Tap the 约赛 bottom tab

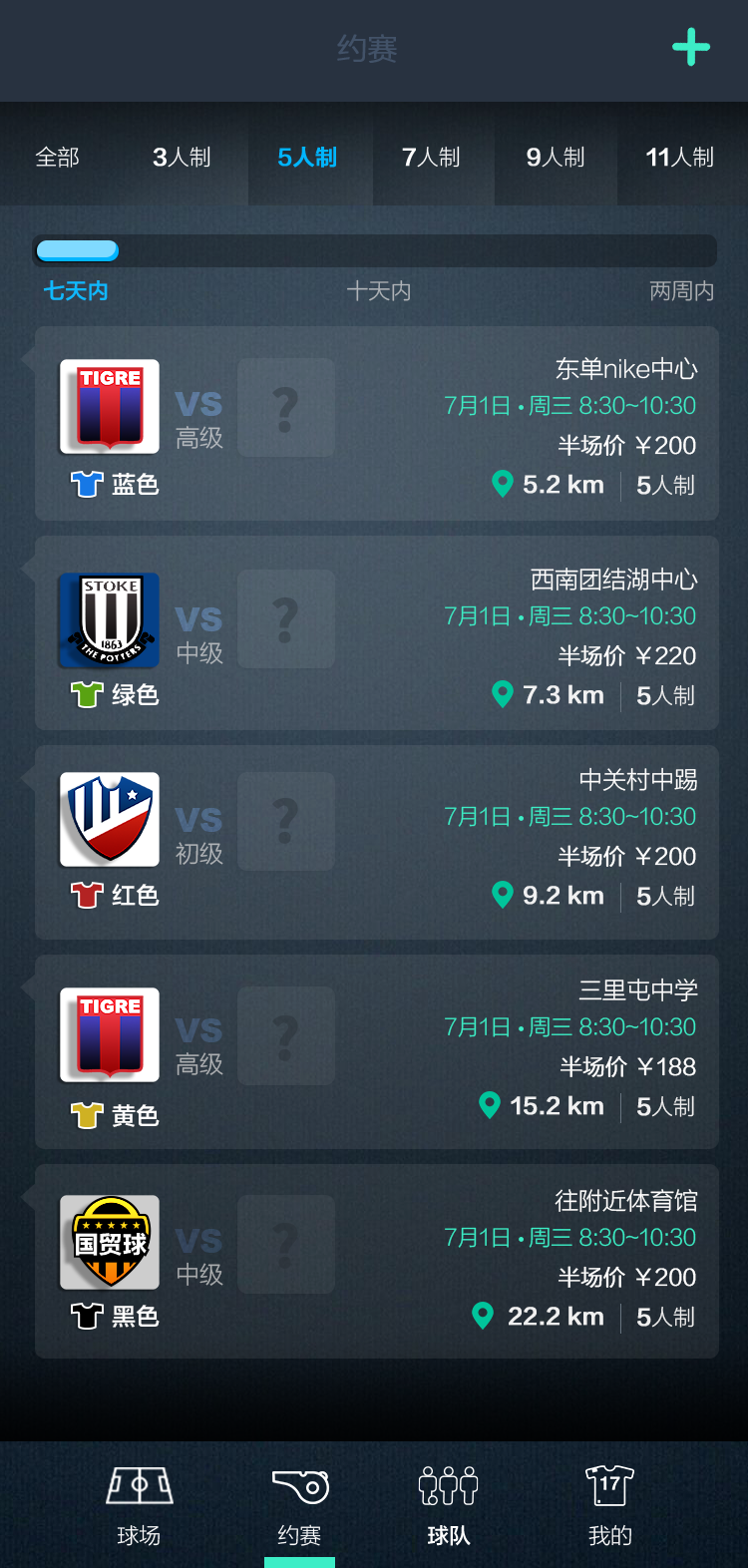[x=299, y=1505]
